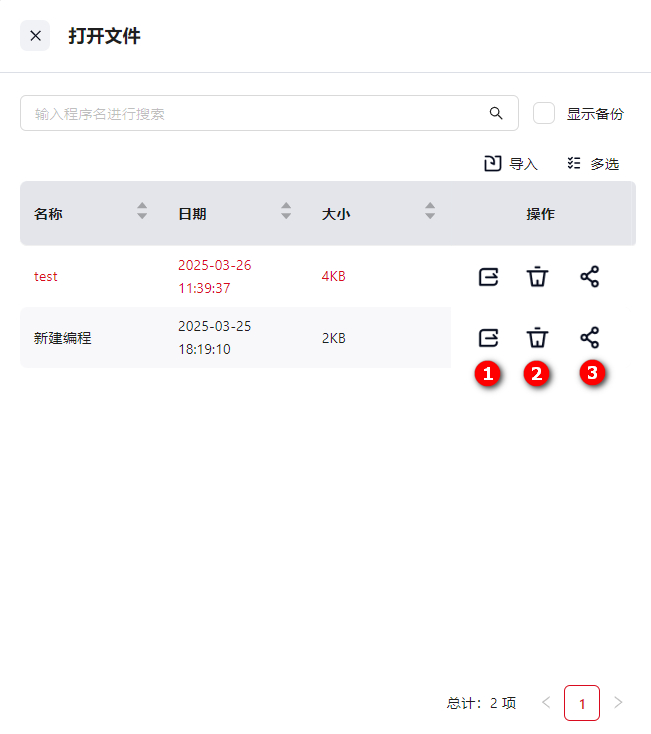Close the 打开文件 dialog
Viewport: 651px width, 734px height.
click(x=35, y=36)
